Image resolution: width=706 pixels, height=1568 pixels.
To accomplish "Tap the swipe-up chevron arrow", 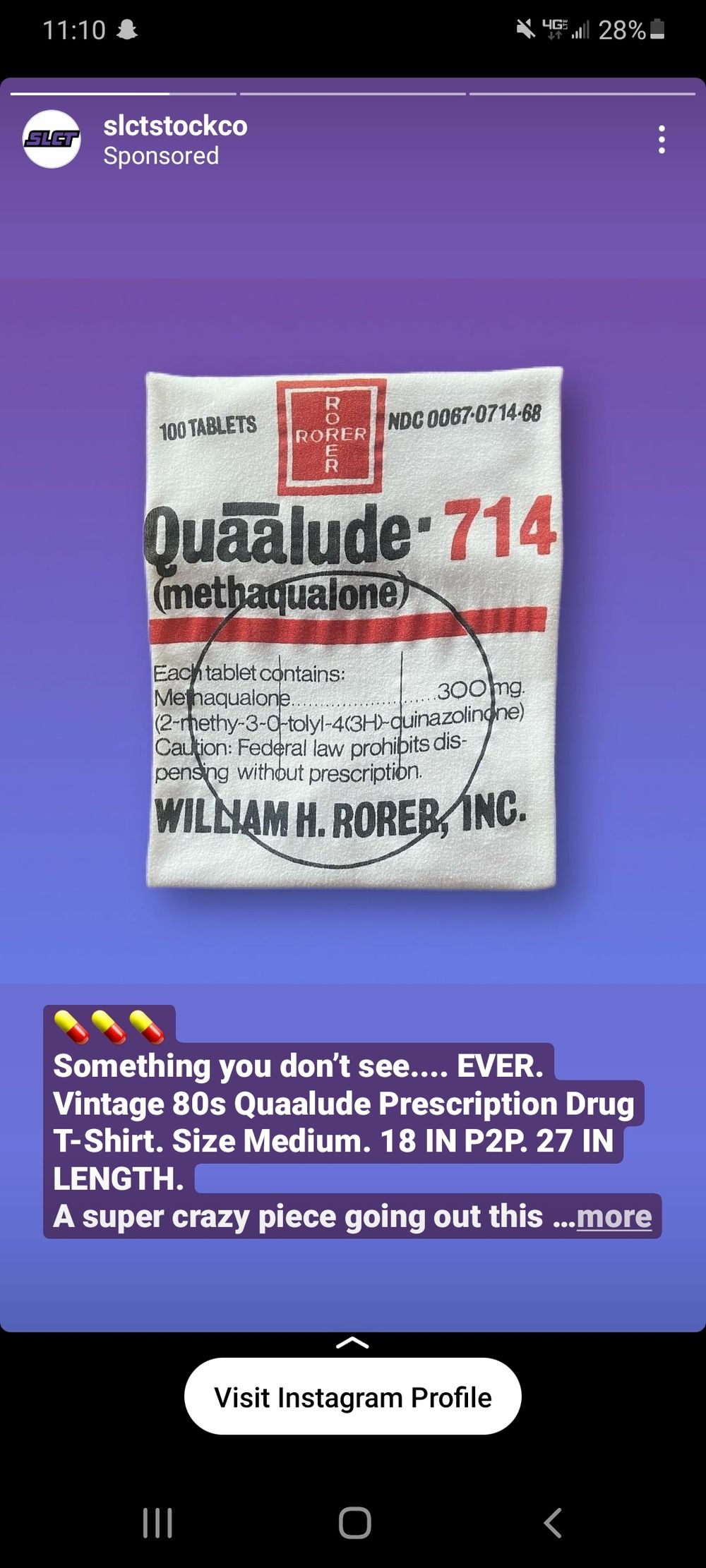I will [x=352, y=1342].
